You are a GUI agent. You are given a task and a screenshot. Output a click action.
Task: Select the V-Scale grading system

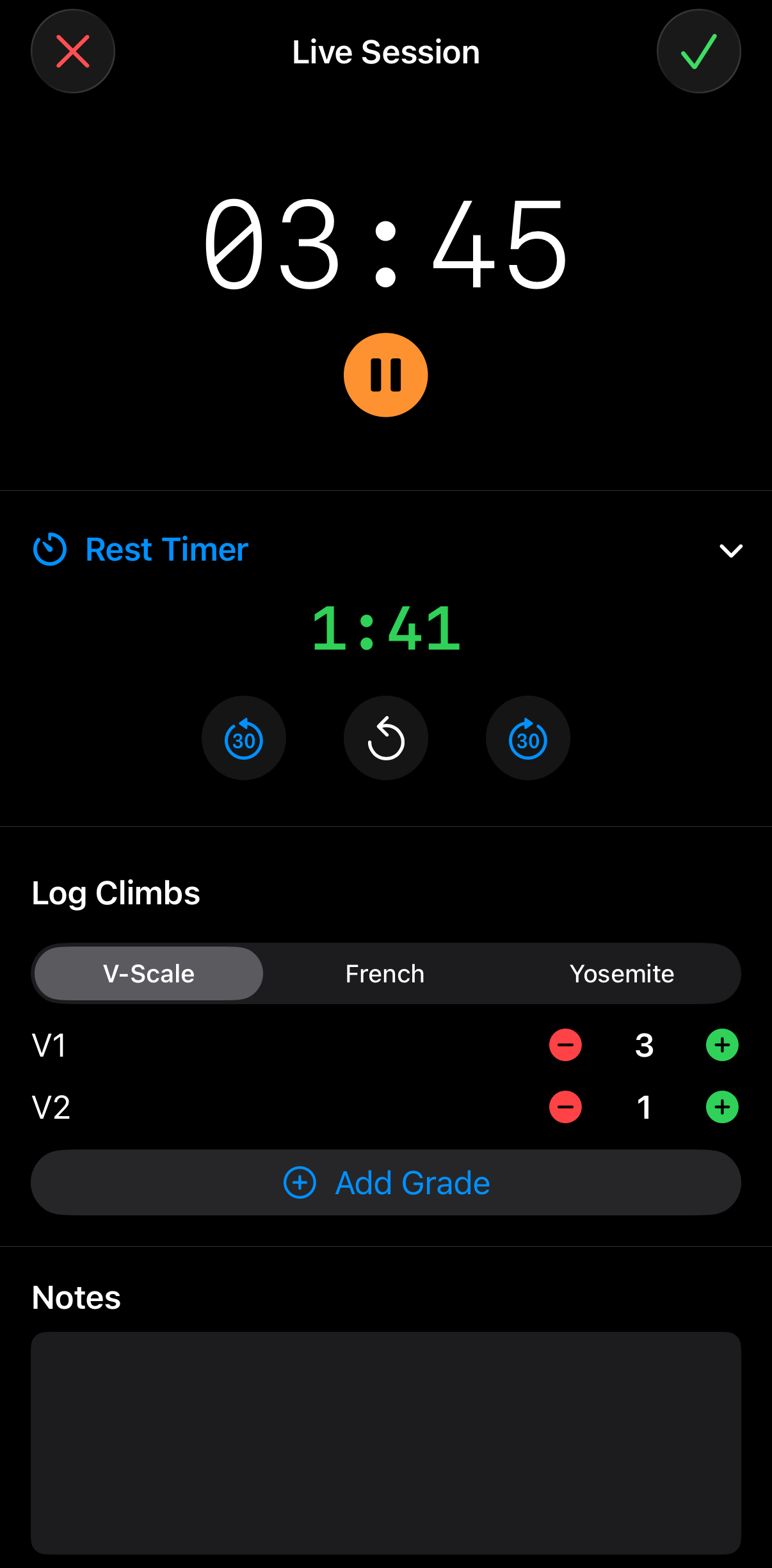(x=149, y=973)
